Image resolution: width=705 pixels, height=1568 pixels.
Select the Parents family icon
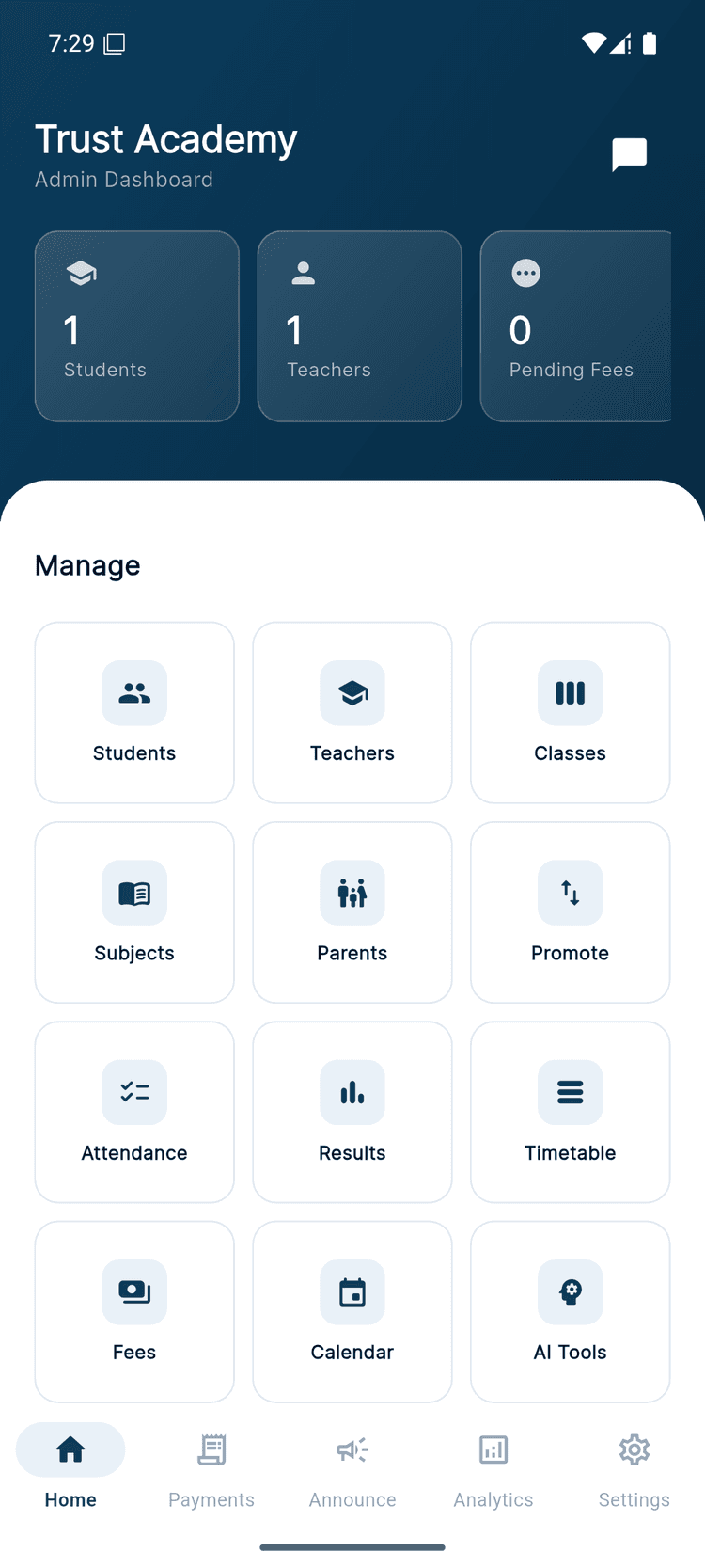352,893
